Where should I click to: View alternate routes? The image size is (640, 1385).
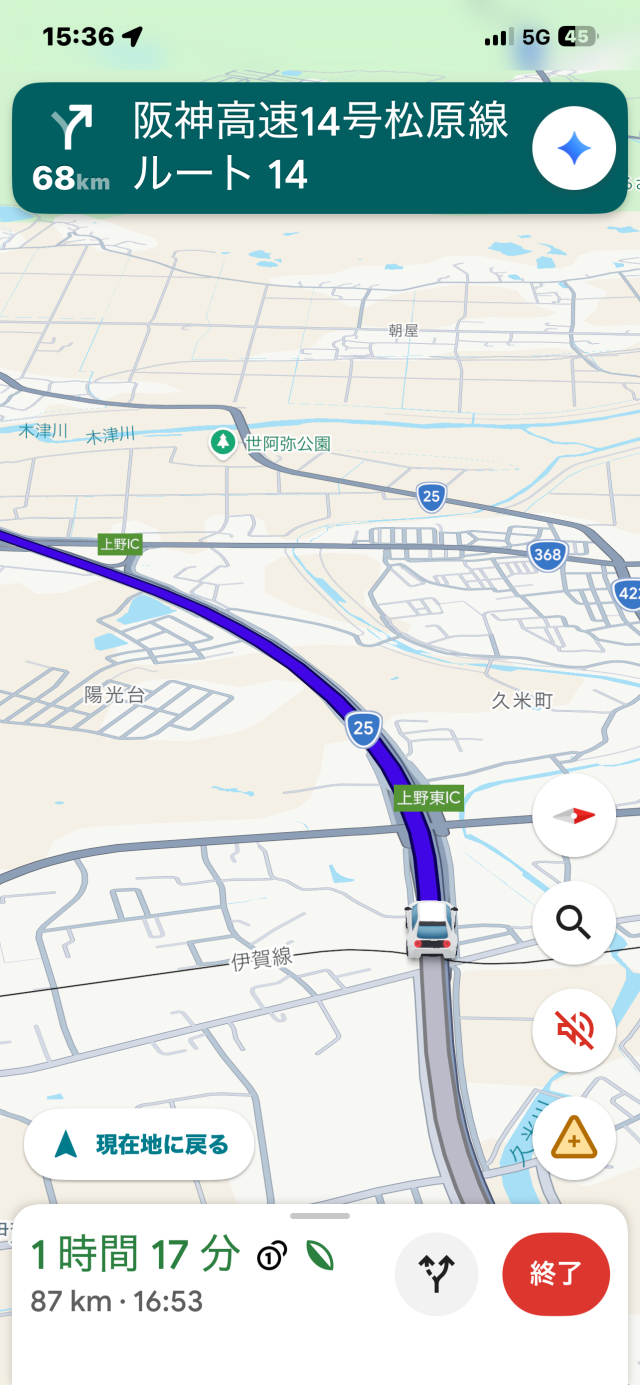click(437, 1274)
